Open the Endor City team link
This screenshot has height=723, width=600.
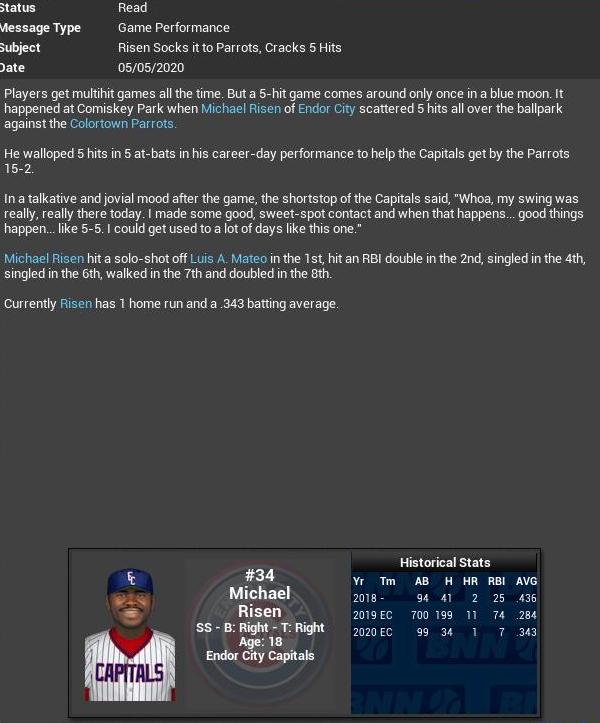(x=326, y=109)
